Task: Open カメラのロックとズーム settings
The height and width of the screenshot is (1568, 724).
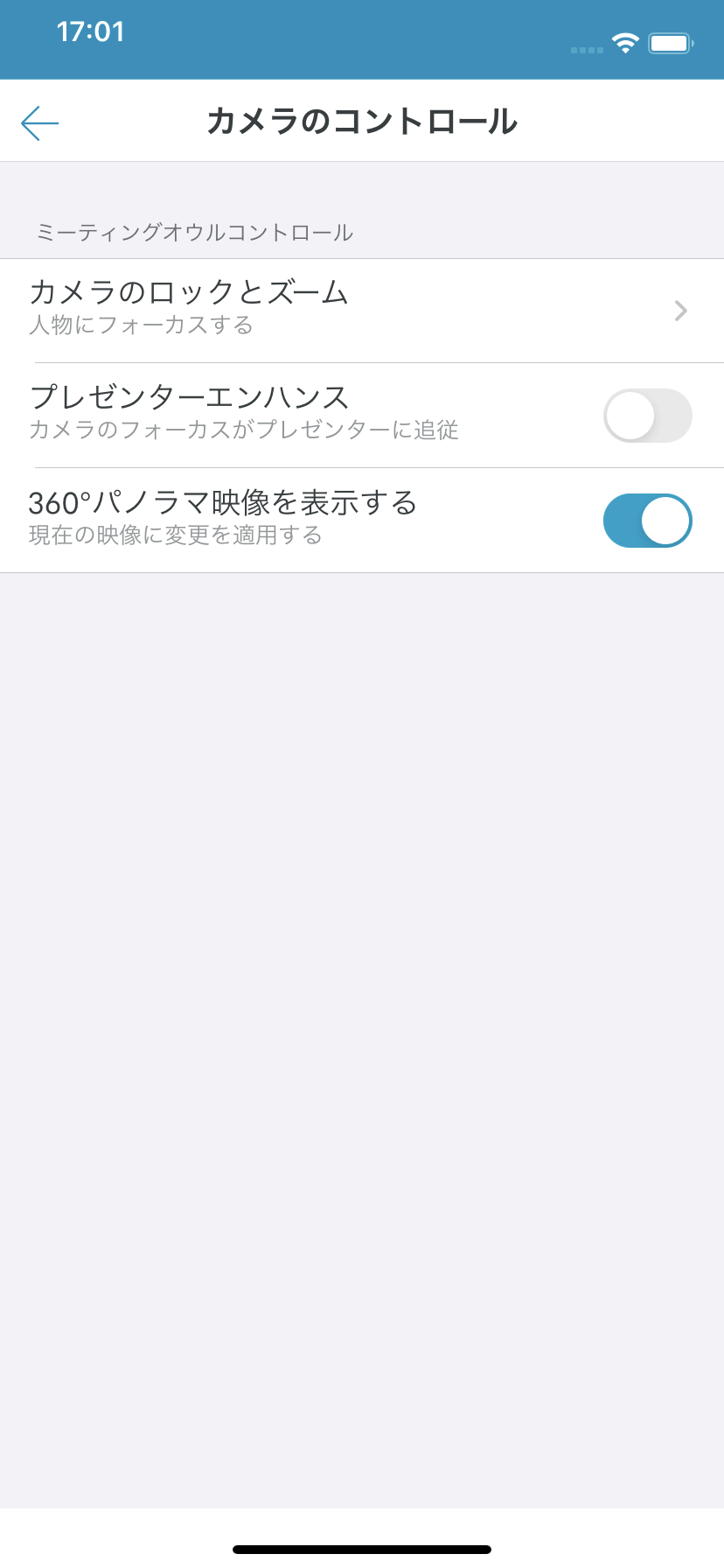Action: click(x=361, y=310)
